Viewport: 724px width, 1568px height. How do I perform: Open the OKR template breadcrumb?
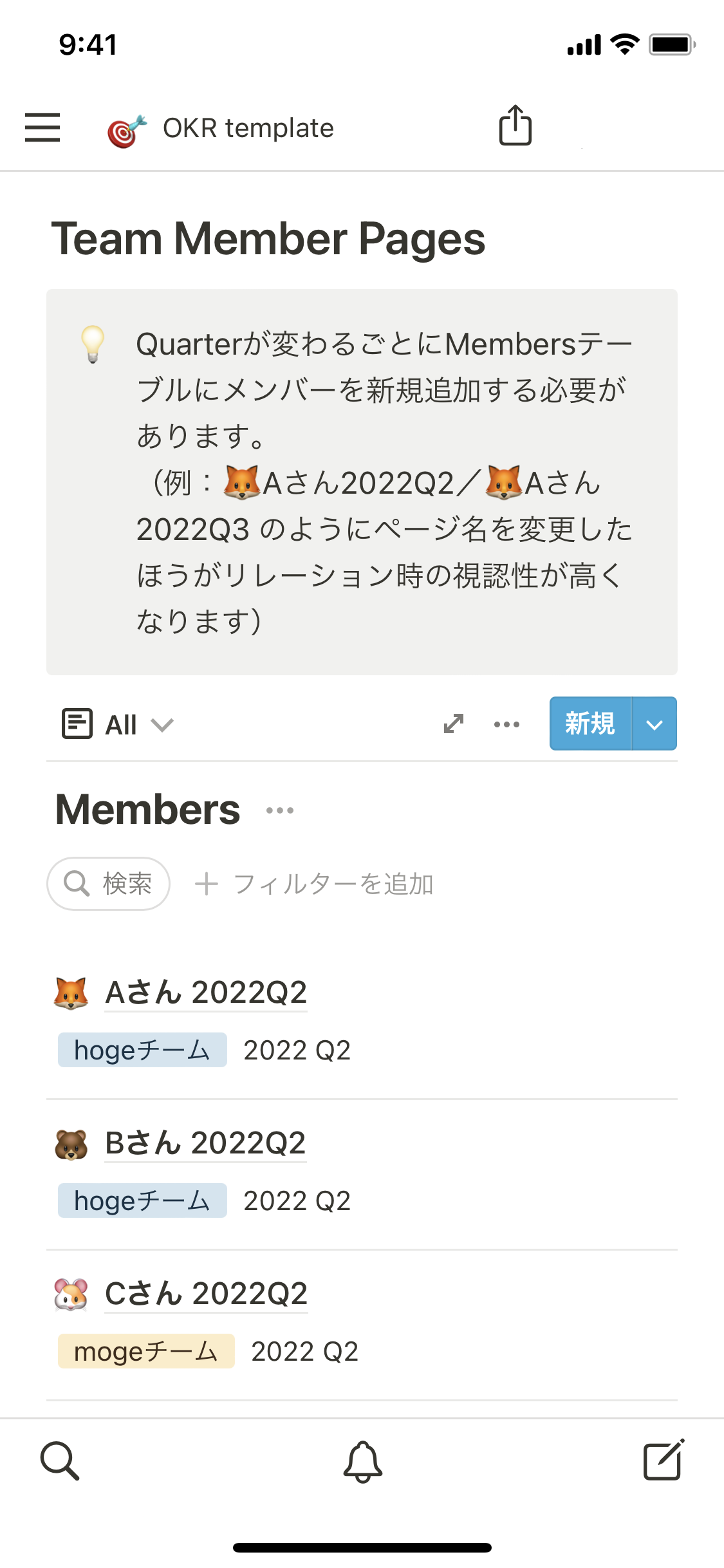[x=222, y=128]
